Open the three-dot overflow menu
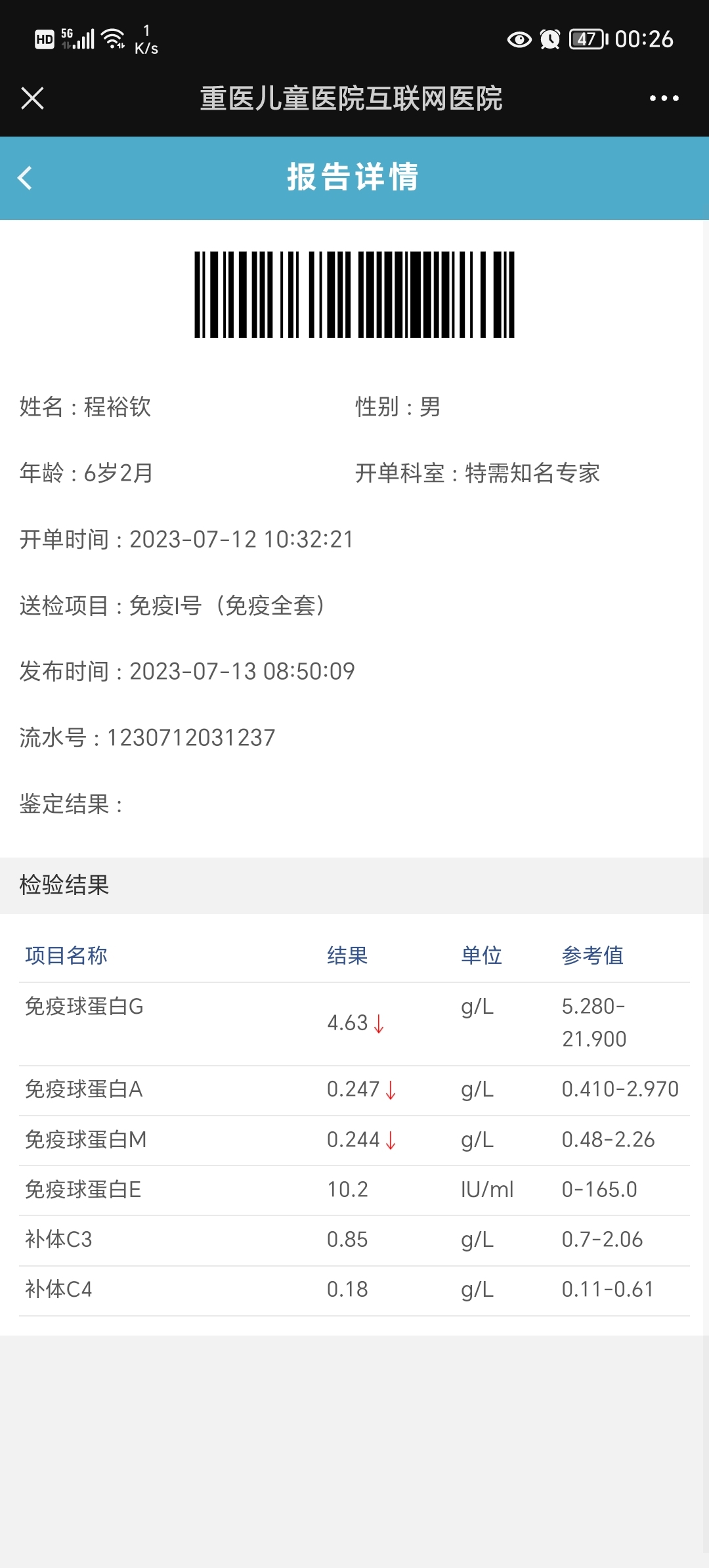 point(664,98)
